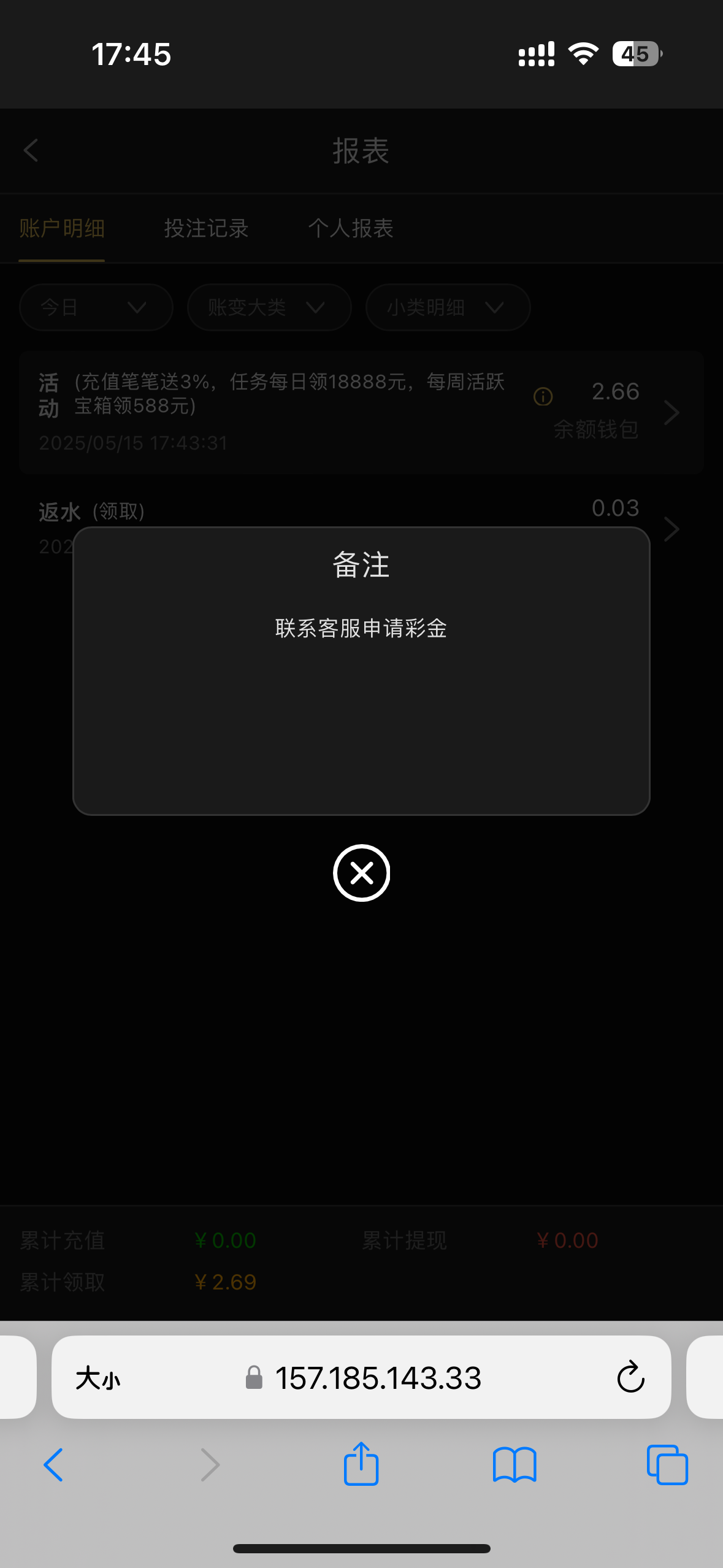723x1568 pixels.
Task: Open the Safari share sheet
Action: (361, 1464)
